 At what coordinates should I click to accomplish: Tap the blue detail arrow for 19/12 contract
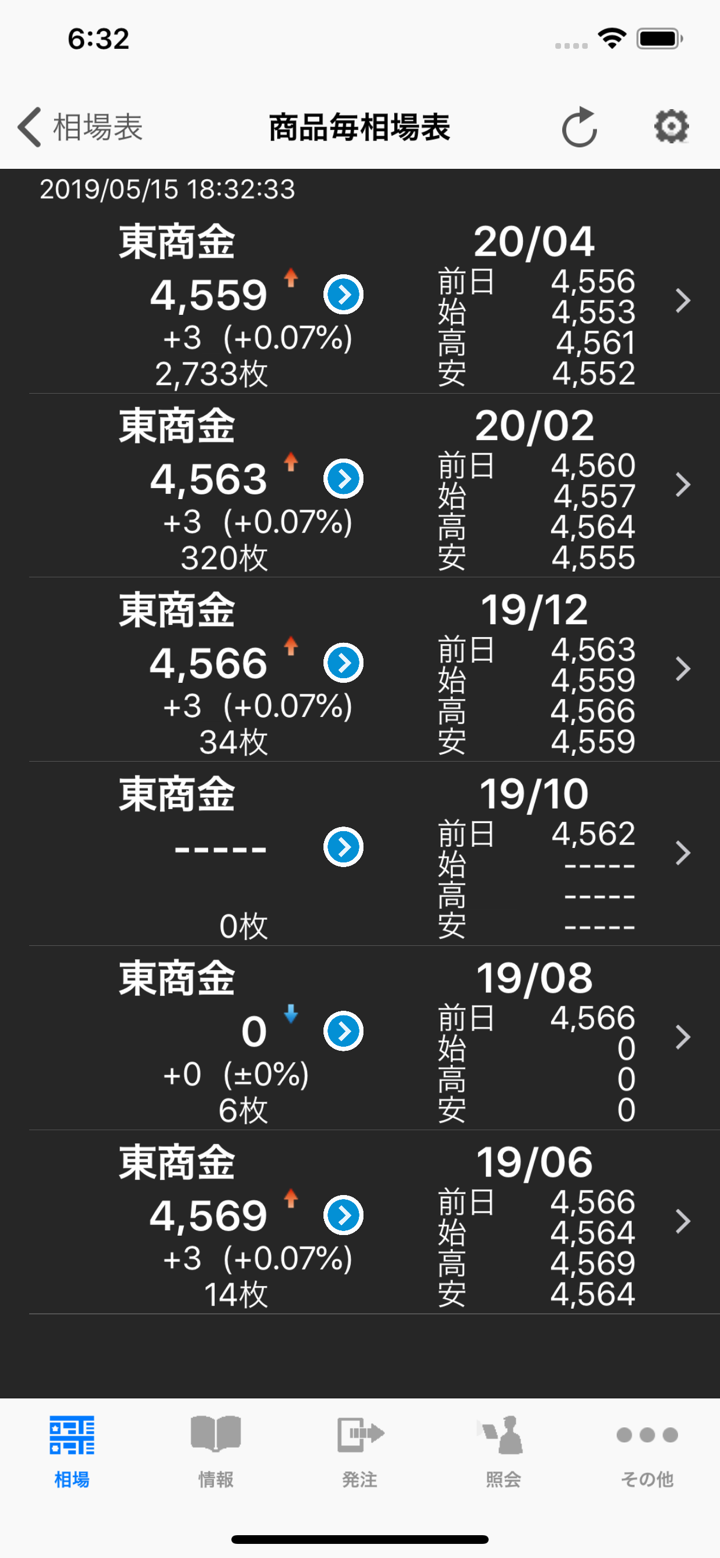click(x=342, y=662)
